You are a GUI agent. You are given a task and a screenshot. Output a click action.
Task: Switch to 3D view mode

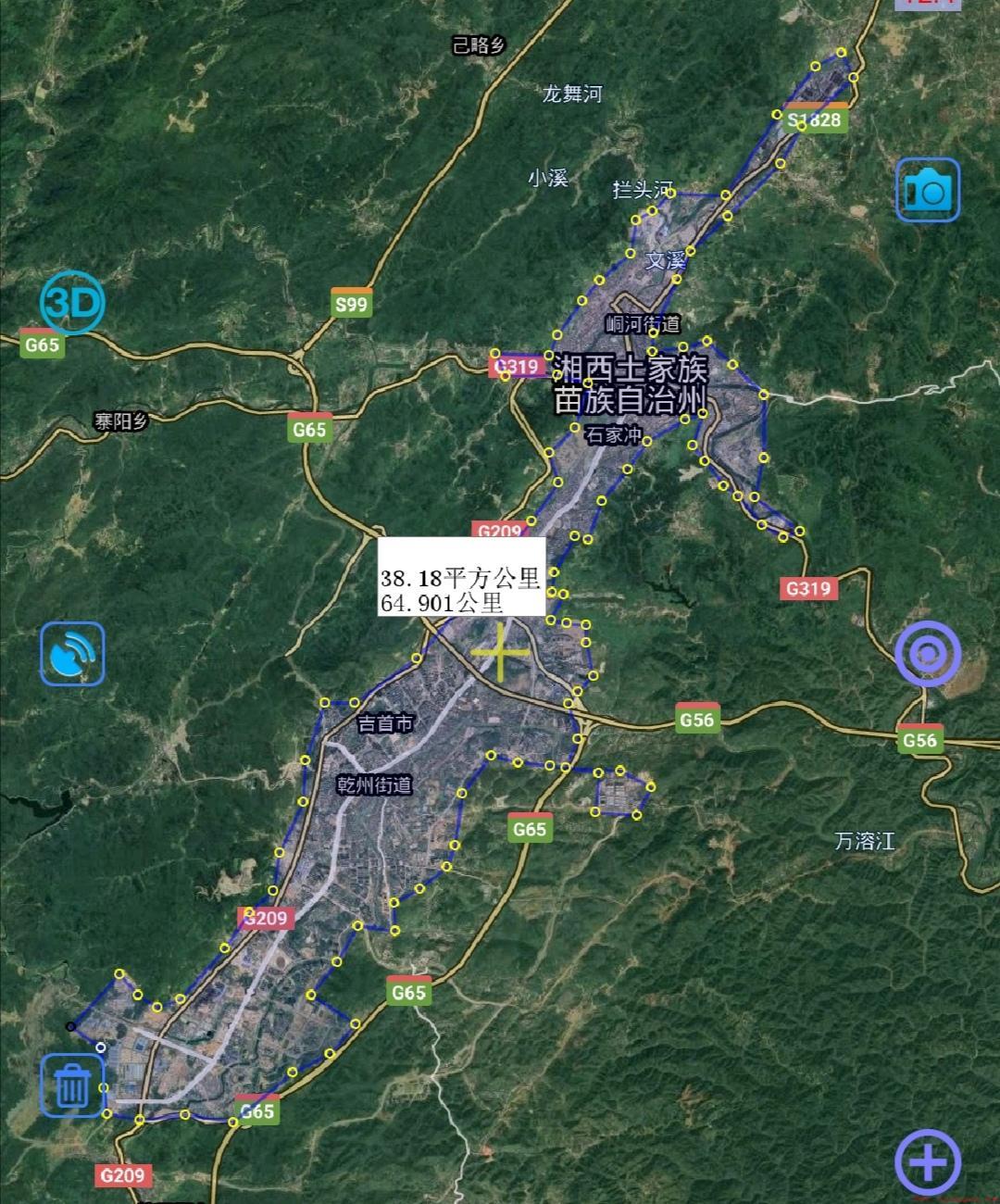[72, 302]
